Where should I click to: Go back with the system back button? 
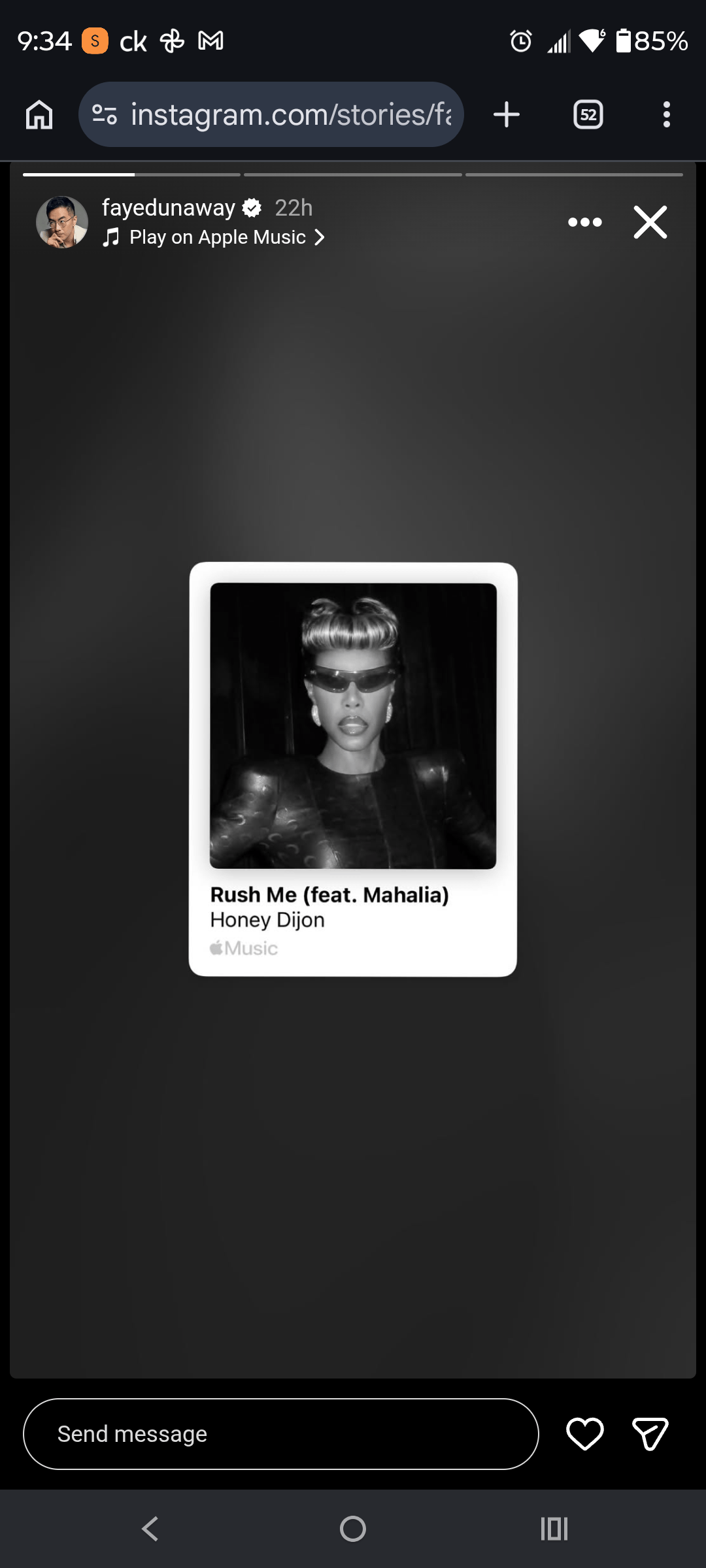[150, 1529]
